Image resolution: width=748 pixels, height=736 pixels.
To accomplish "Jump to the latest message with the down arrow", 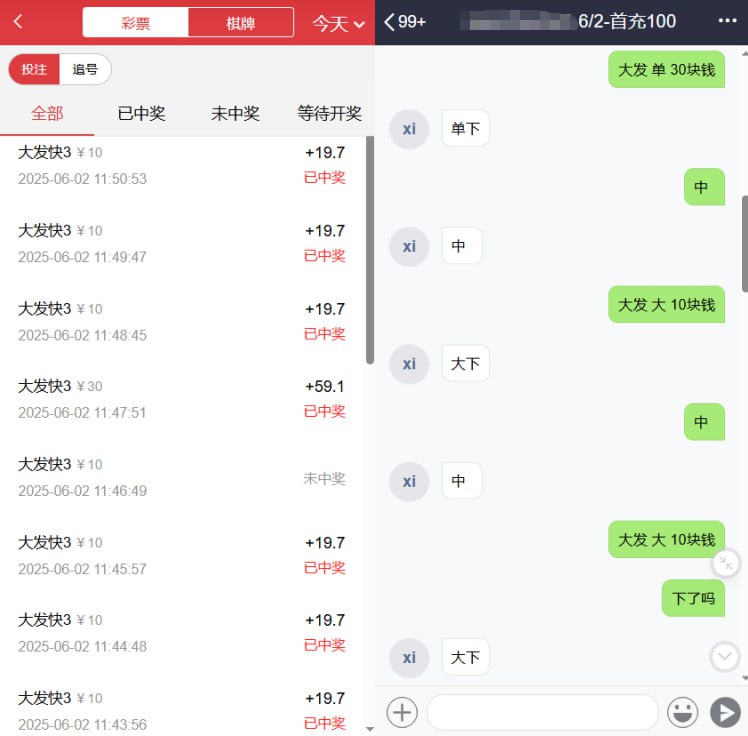I will click(x=724, y=657).
